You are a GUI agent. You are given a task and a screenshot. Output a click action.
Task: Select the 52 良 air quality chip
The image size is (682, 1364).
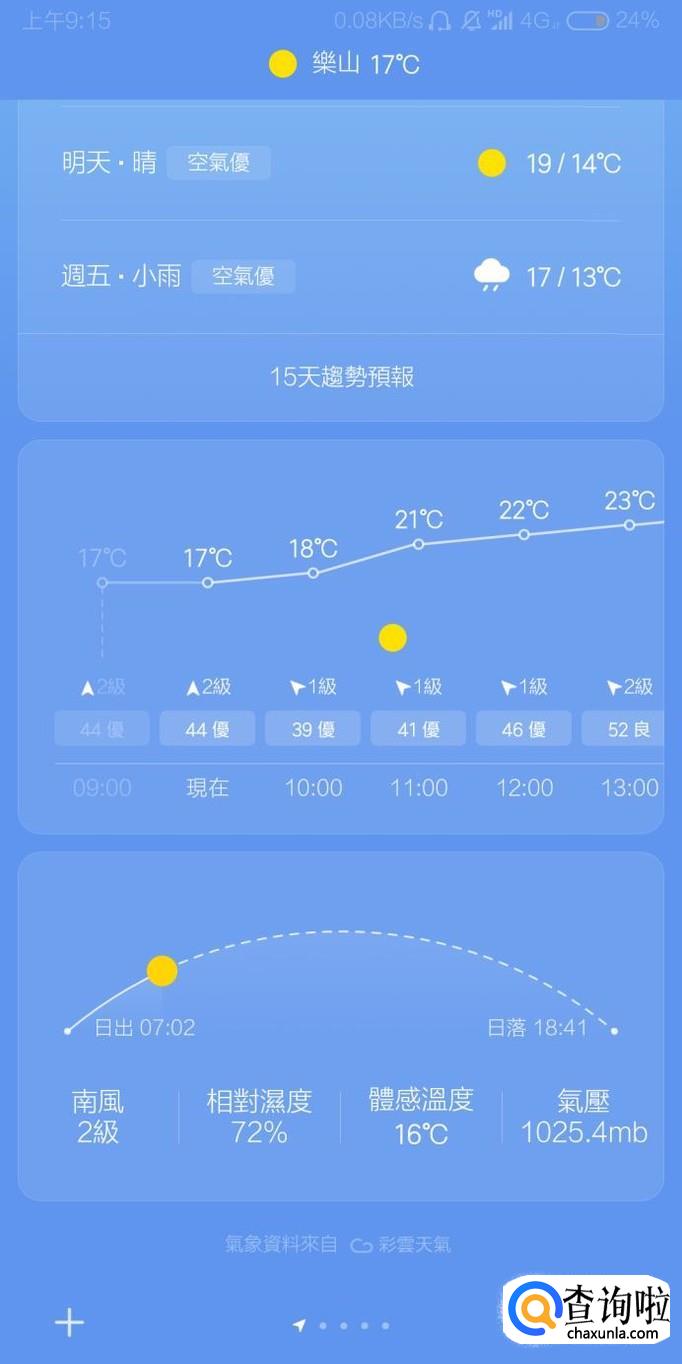[628, 729]
